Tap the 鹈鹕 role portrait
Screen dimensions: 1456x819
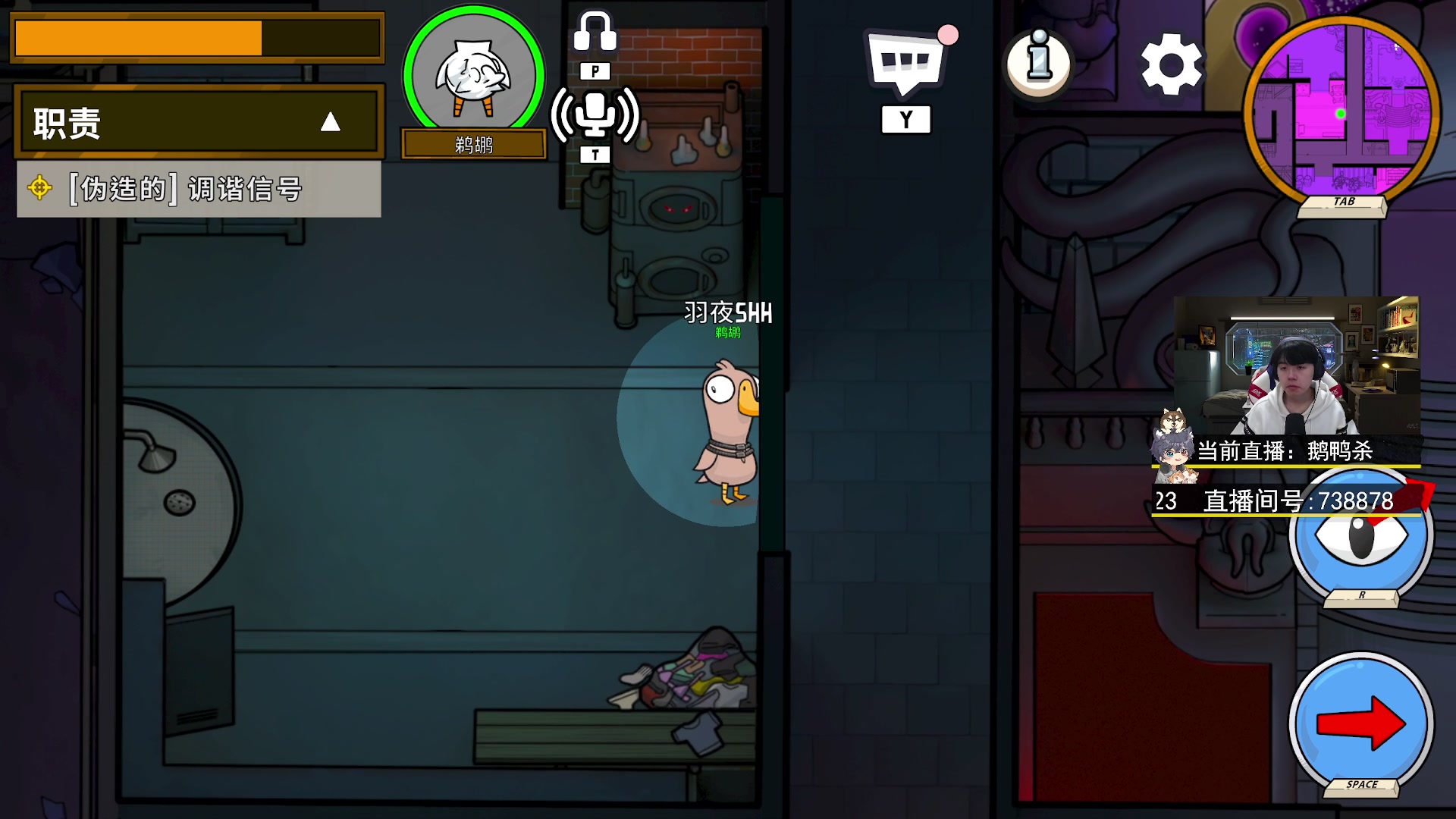[474, 76]
